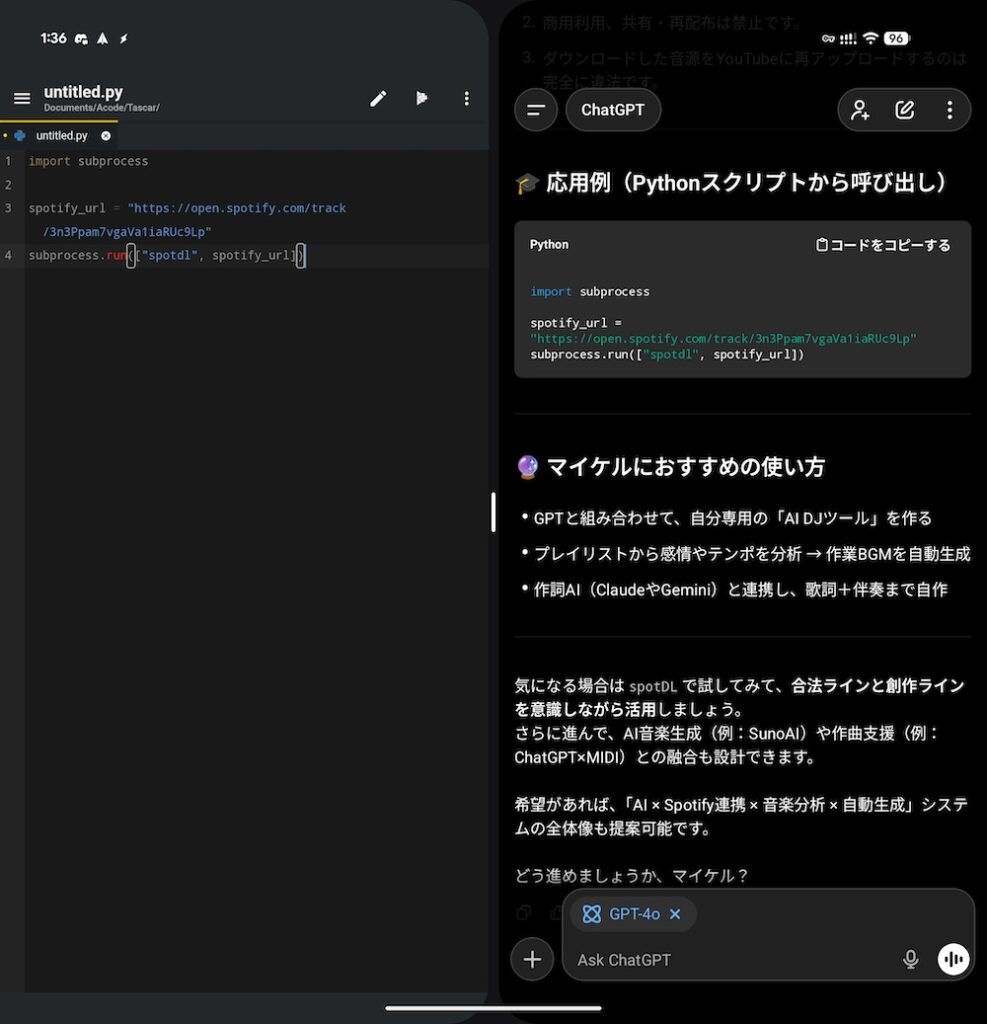The height and width of the screenshot is (1024, 987).
Task: Open ChatGPT's three-dot options menu
Action: (949, 110)
